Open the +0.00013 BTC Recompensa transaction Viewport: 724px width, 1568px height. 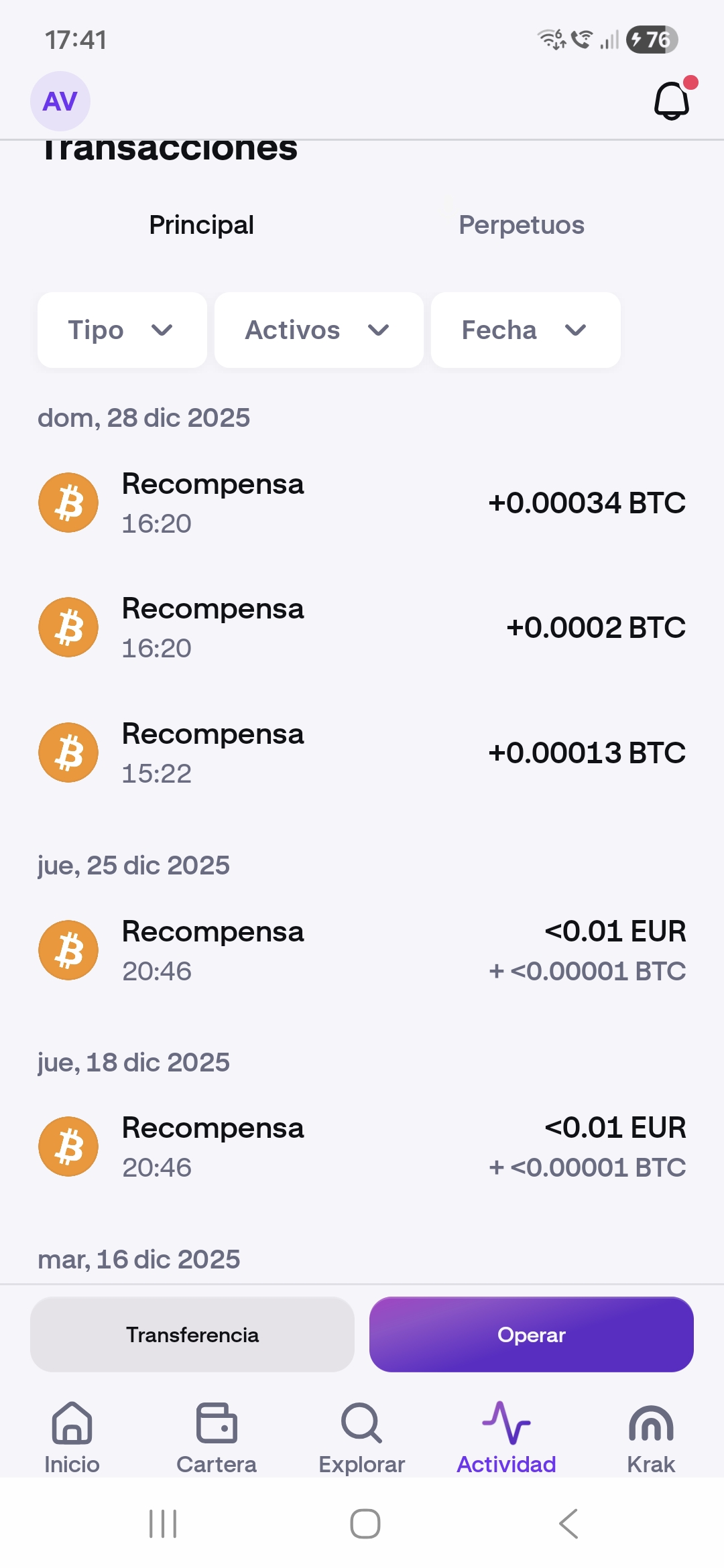(362, 753)
